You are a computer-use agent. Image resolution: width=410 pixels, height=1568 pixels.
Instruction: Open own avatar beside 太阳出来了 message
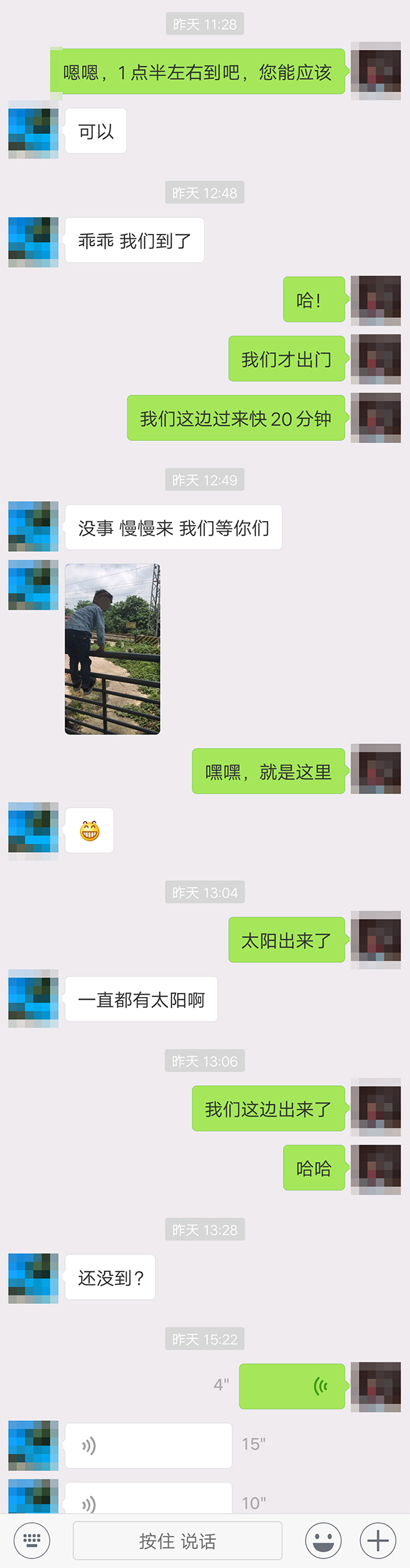(375, 940)
